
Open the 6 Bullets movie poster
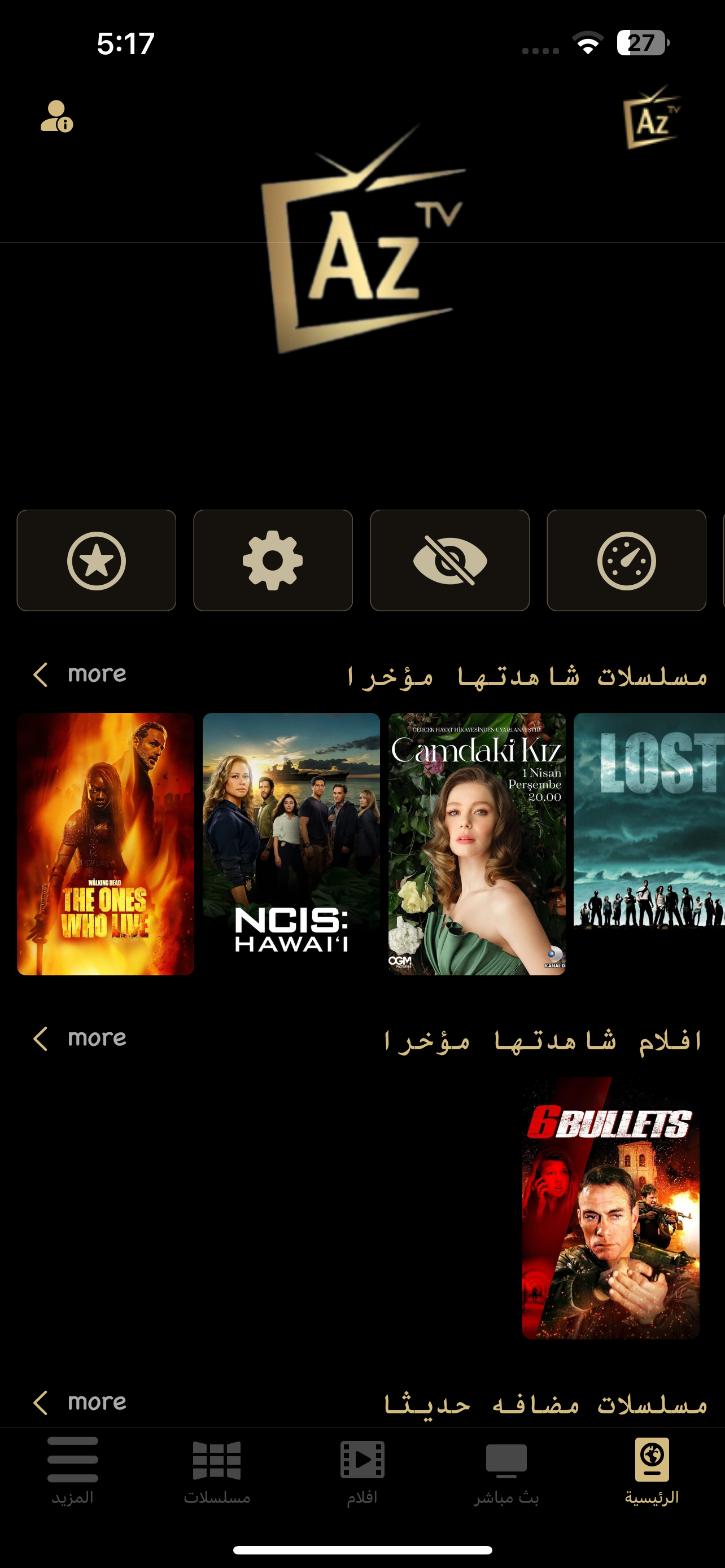coord(610,1208)
